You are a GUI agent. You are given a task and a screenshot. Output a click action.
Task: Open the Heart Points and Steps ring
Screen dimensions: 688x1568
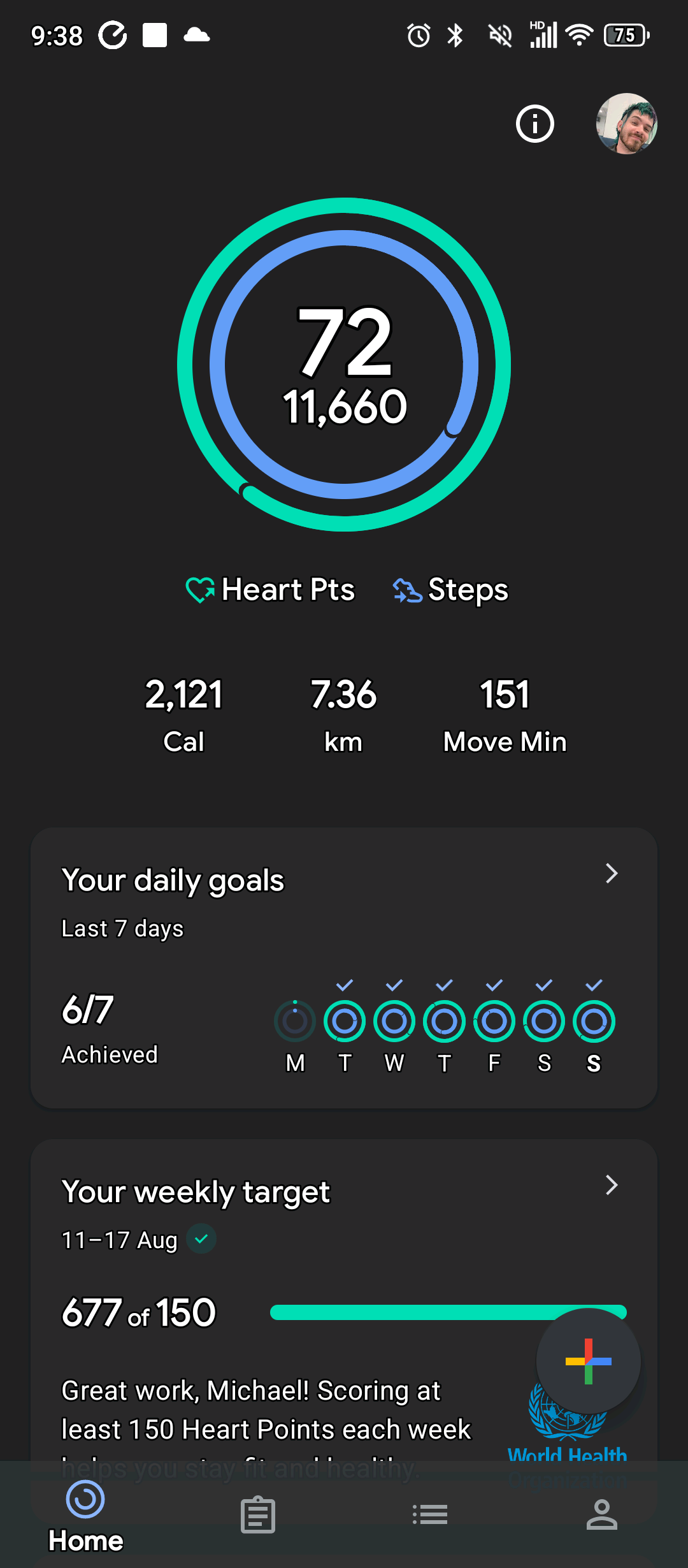pos(344,365)
